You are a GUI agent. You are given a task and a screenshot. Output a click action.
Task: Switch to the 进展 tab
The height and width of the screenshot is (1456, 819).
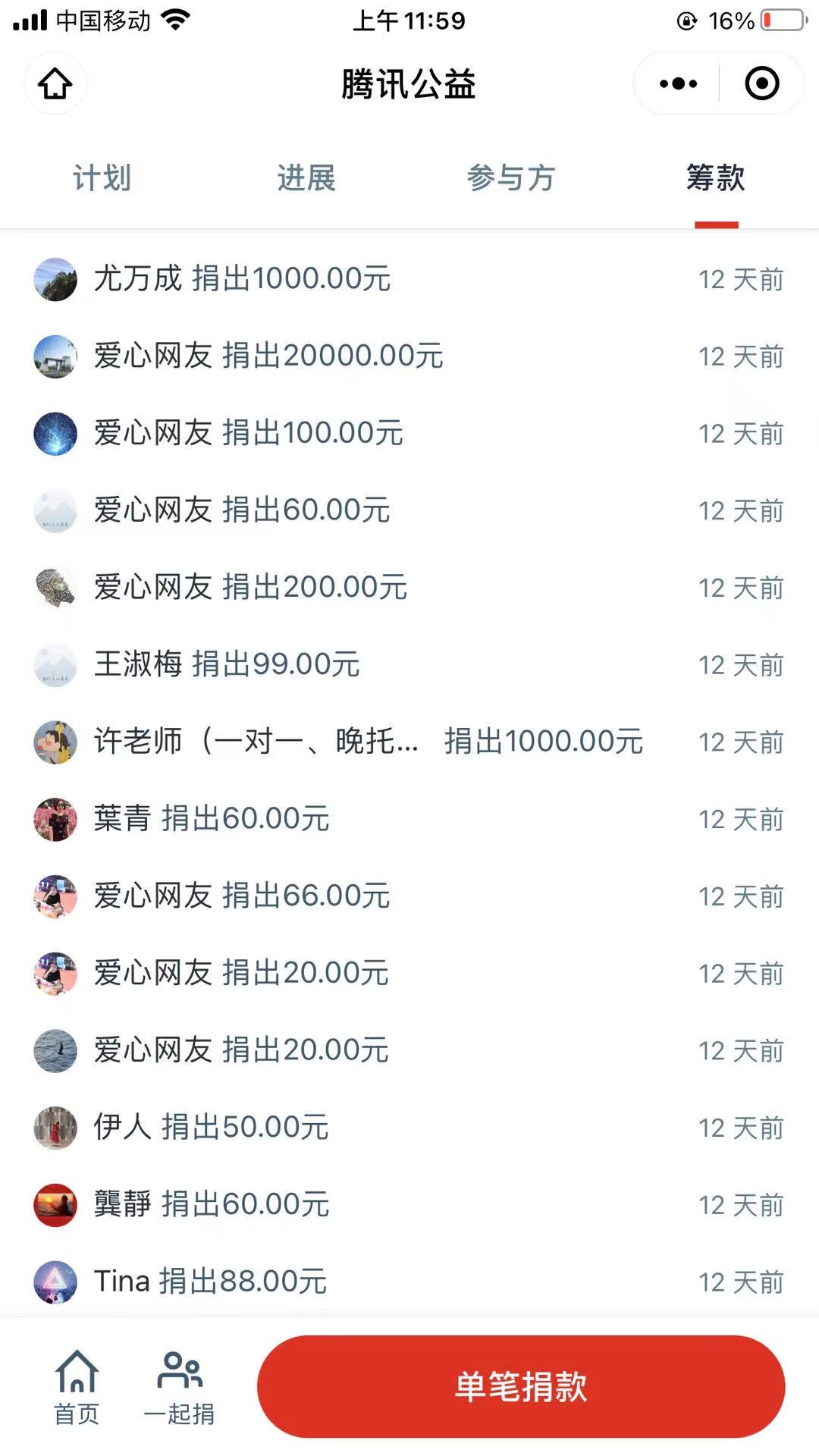click(x=306, y=178)
